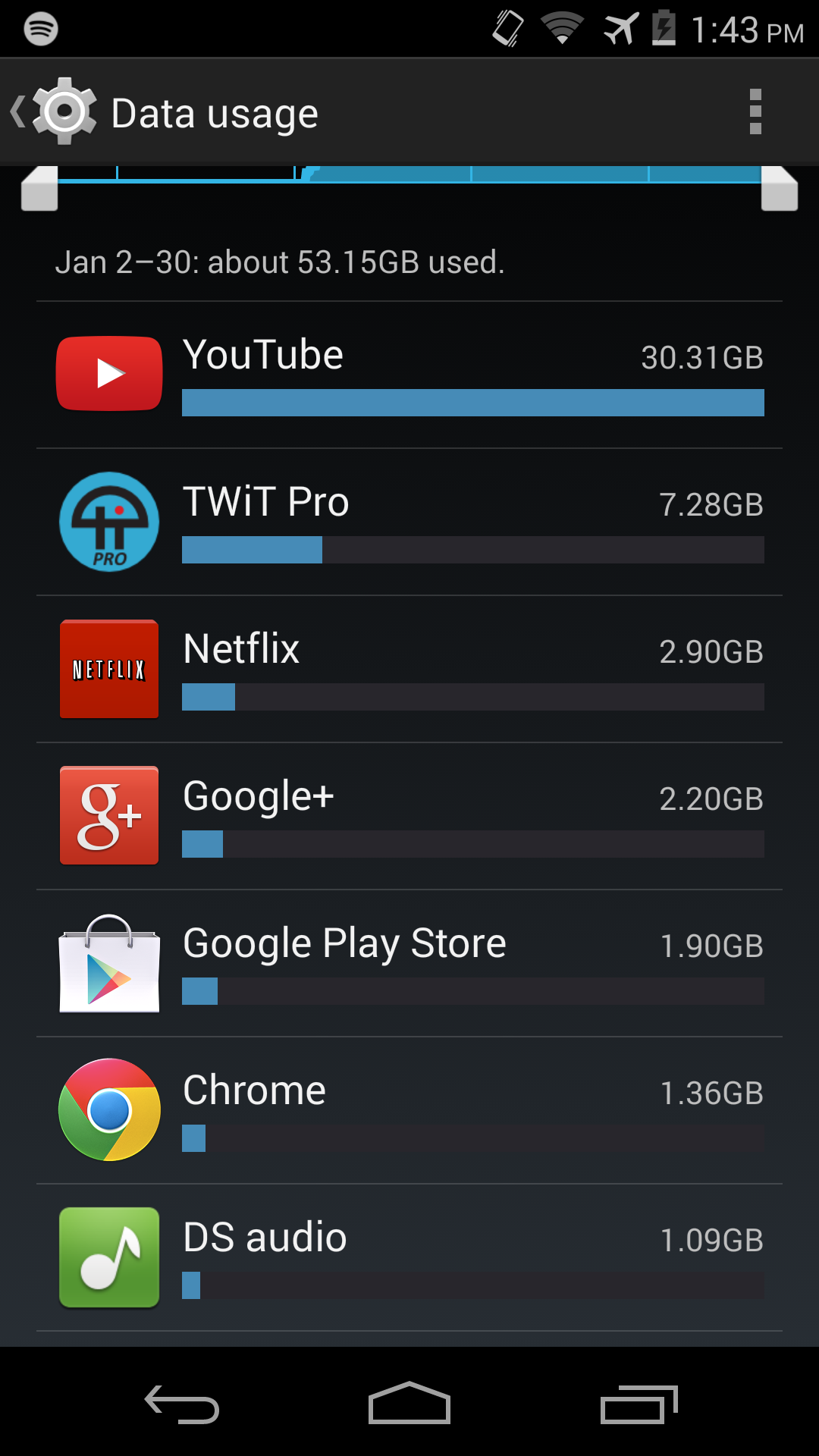
Task: Show recent apps
Action: coord(639,1403)
